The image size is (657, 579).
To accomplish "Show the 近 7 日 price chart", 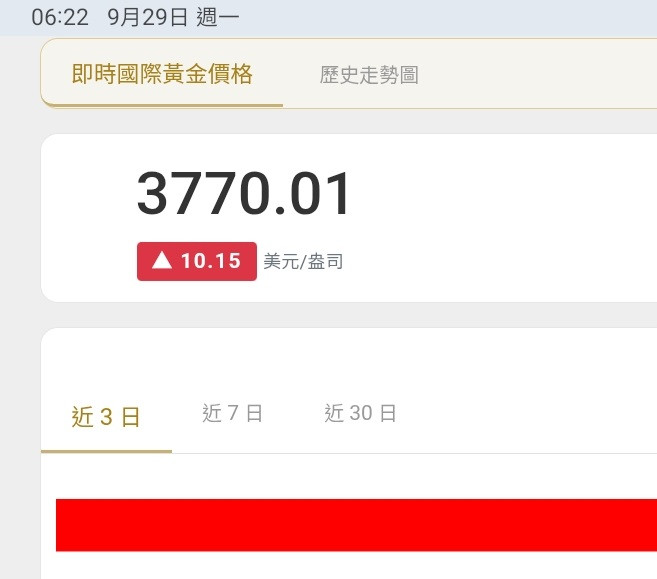I will 232,413.
